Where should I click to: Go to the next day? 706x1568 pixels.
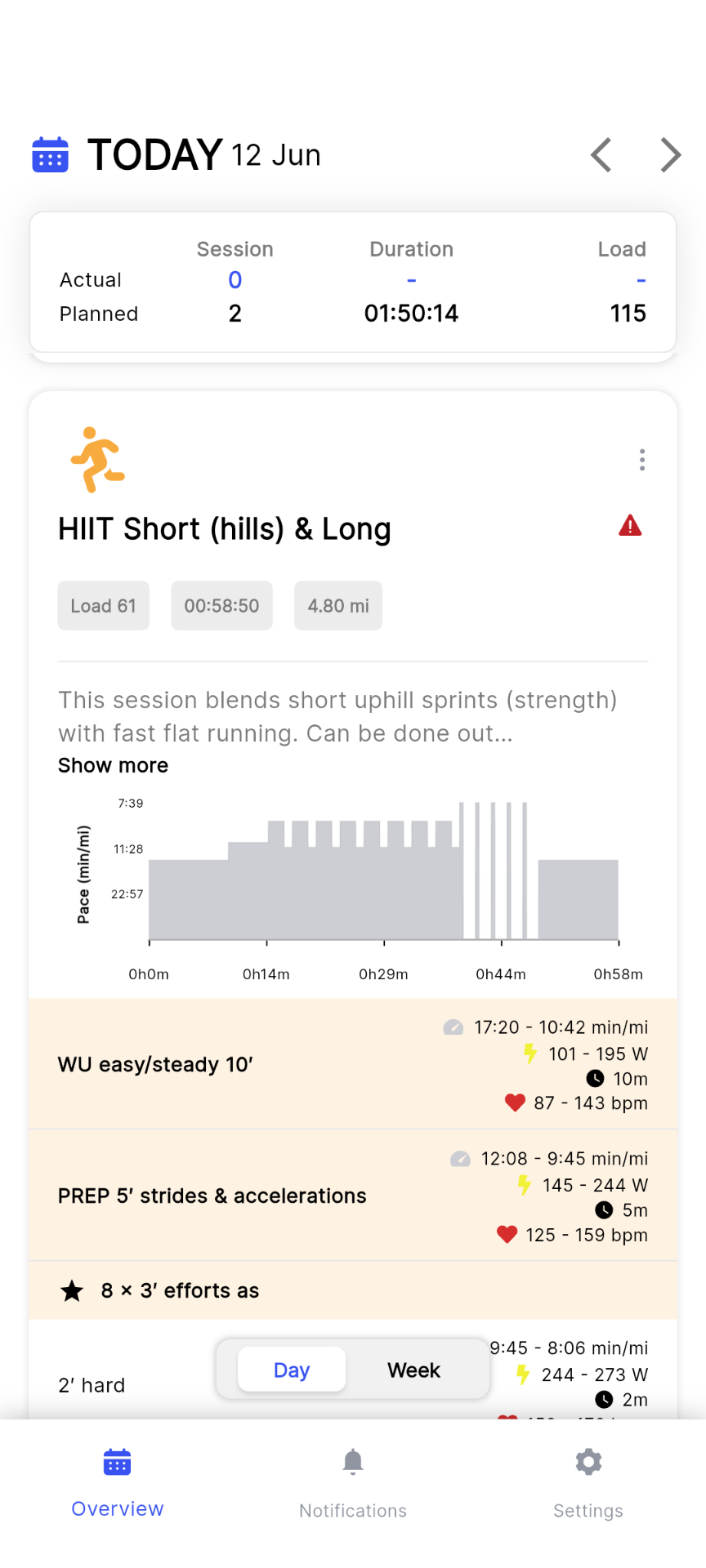[x=670, y=155]
